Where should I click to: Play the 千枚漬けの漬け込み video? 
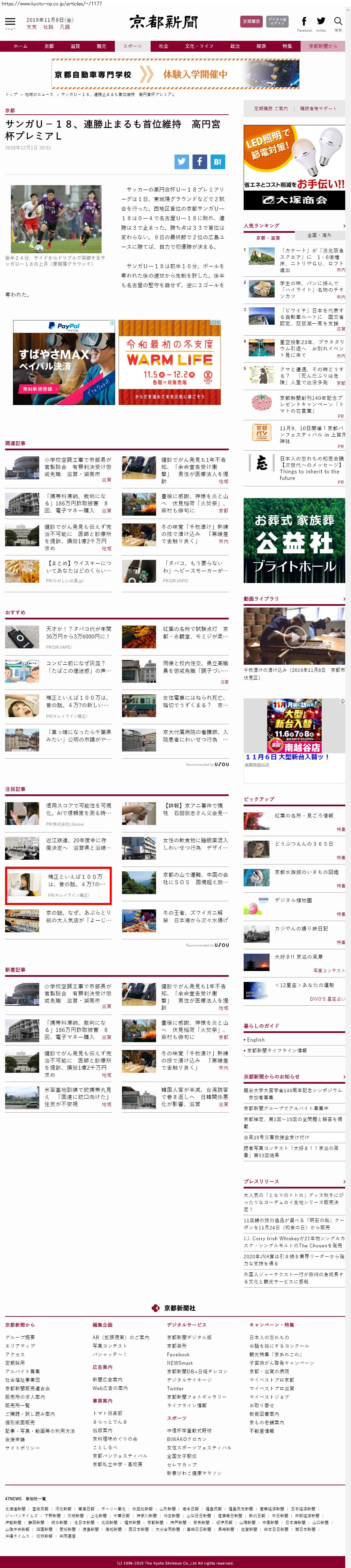(x=294, y=637)
